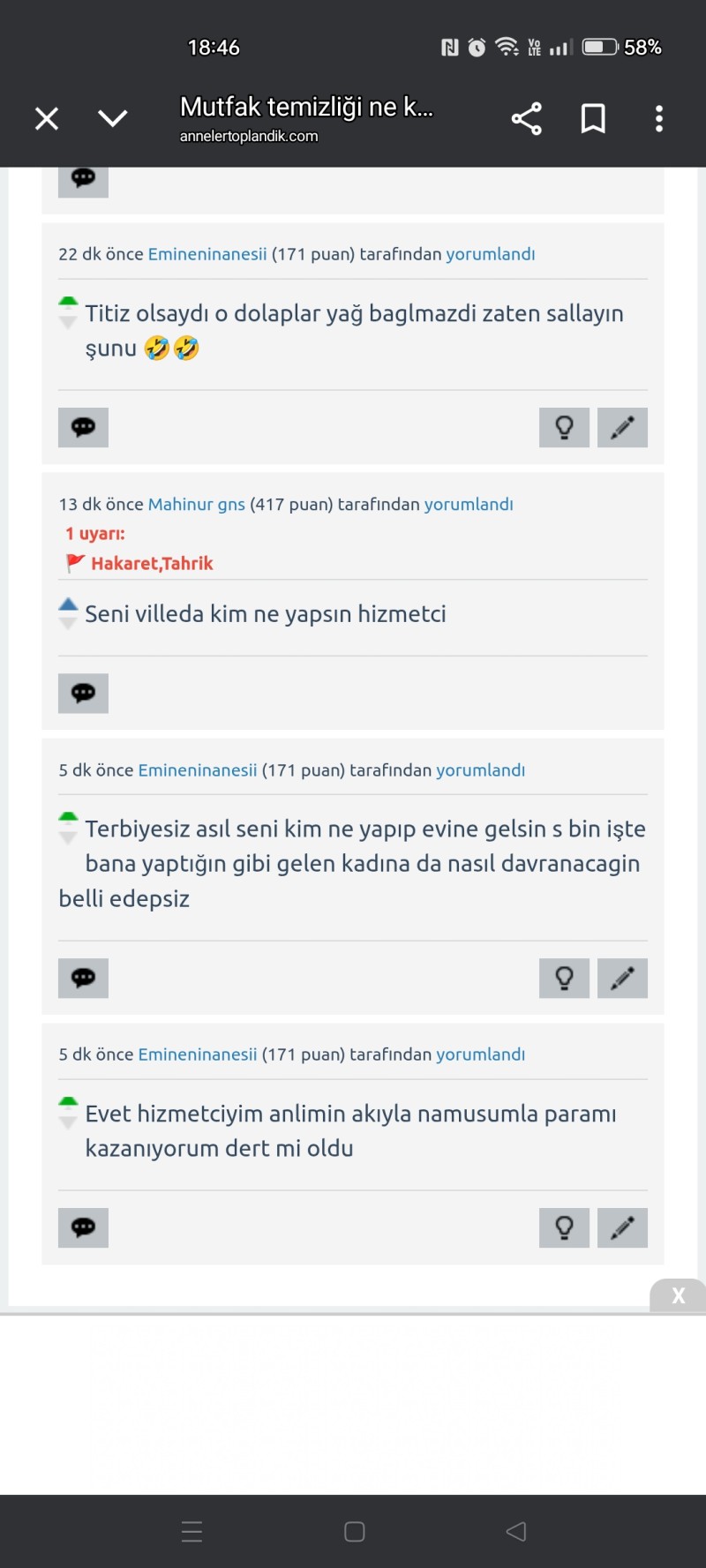Edit the "Titiz olsaydı" comment with the pencil
This screenshot has height=1568, width=706.
click(x=622, y=427)
